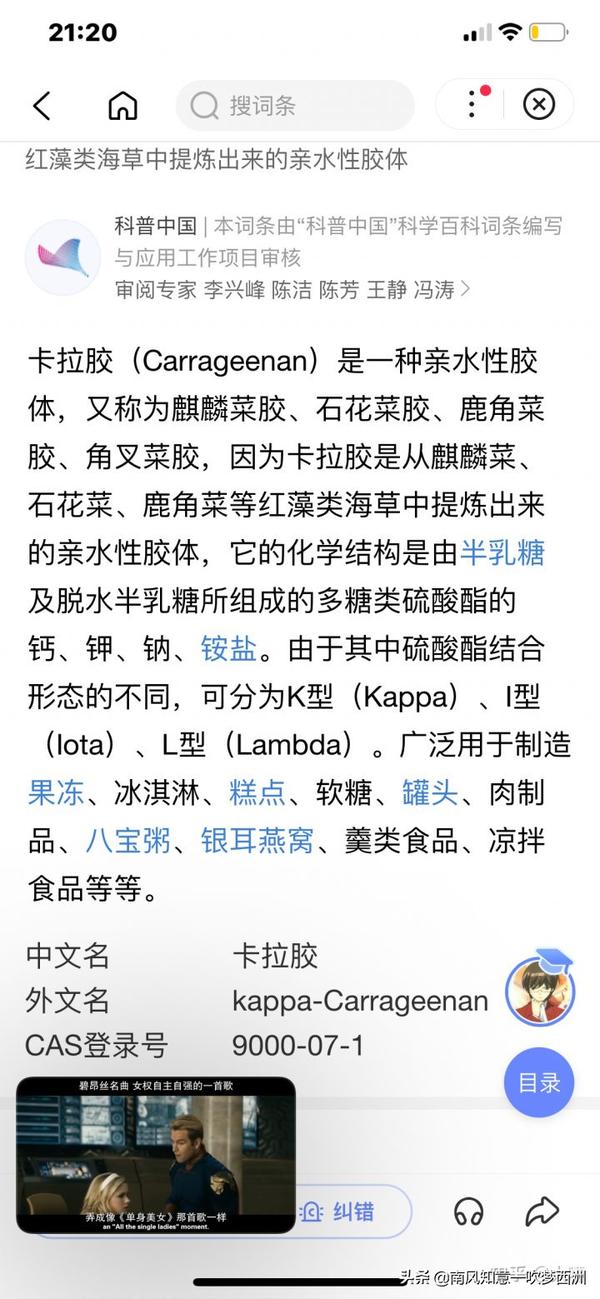The height and width of the screenshot is (1299, 600).
Task: Open the 半乳糖 link
Action: [x=503, y=552]
